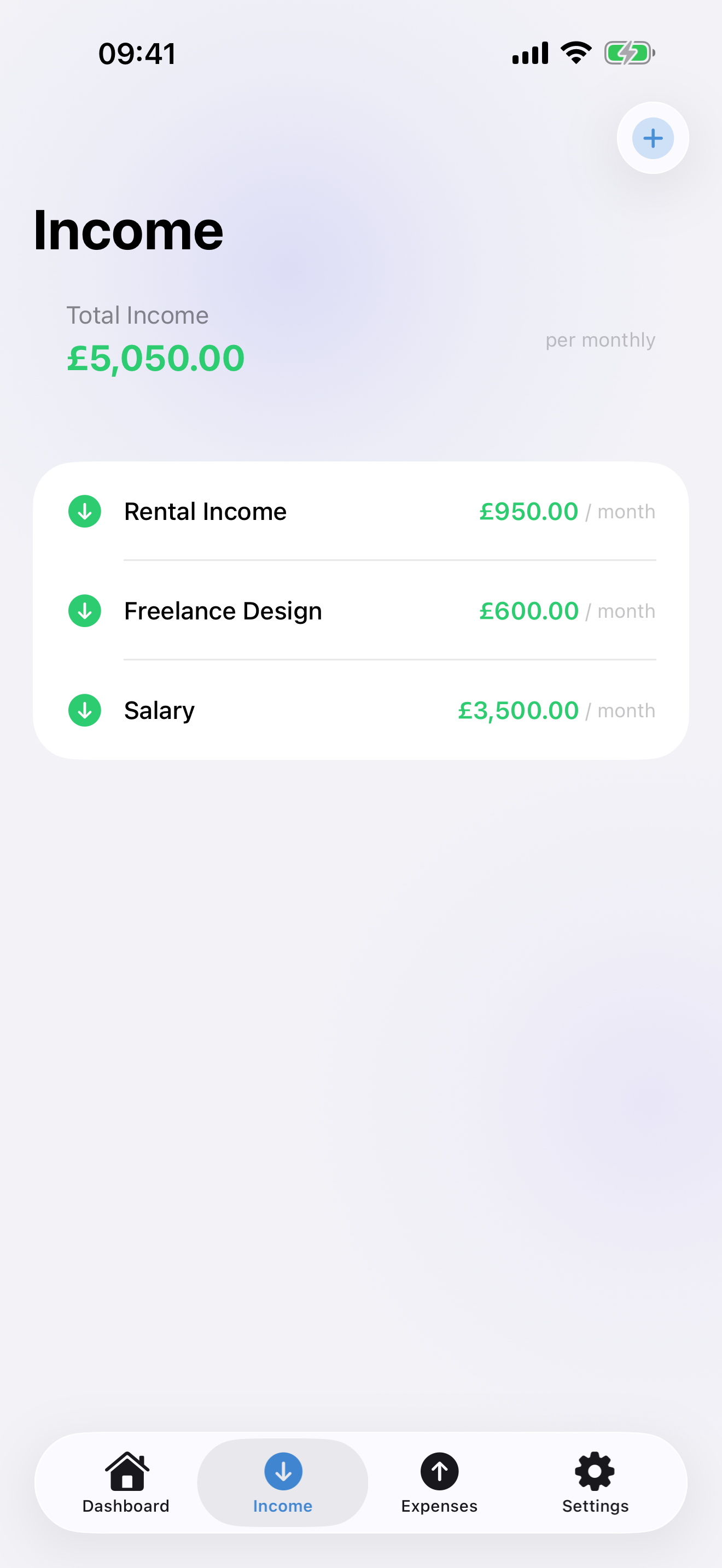Select the Expenses up-arrow icon
Image resolution: width=722 pixels, height=1568 pixels.
(x=439, y=1473)
